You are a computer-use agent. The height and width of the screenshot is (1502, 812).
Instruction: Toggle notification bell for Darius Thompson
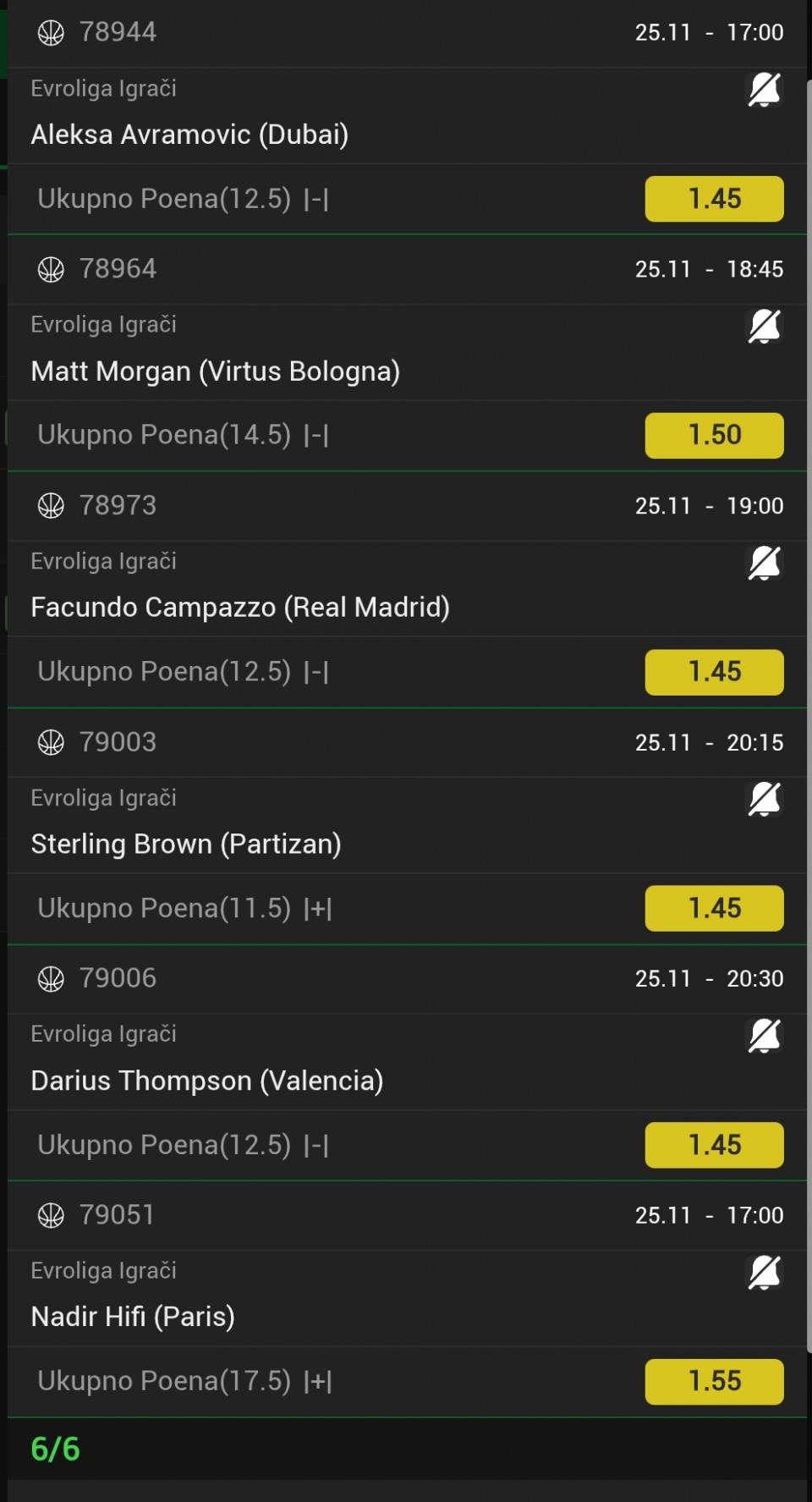pyautogui.click(x=764, y=1036)
